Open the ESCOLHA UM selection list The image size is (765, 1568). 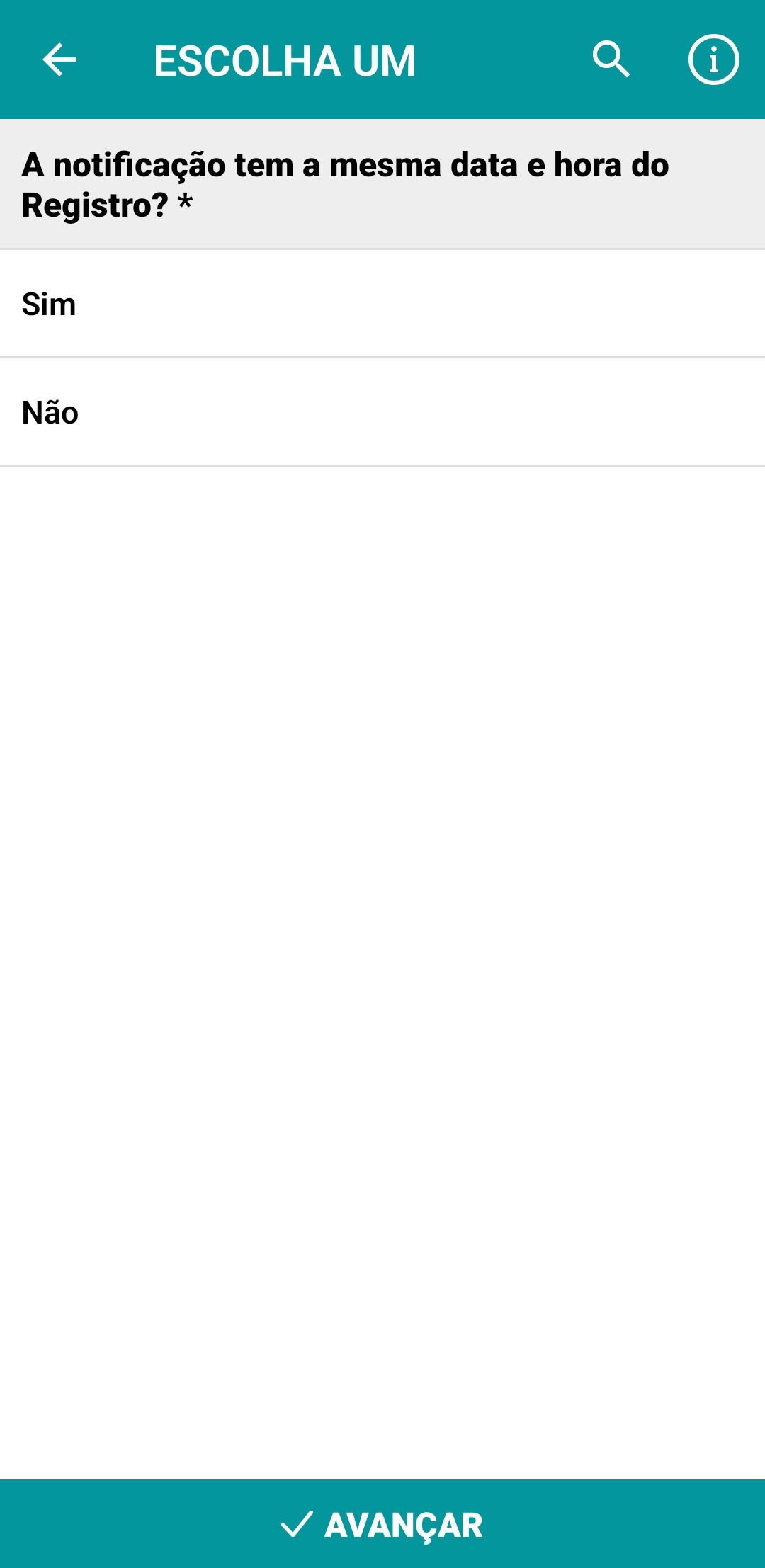pyautogui.click(x=285, y=61)
